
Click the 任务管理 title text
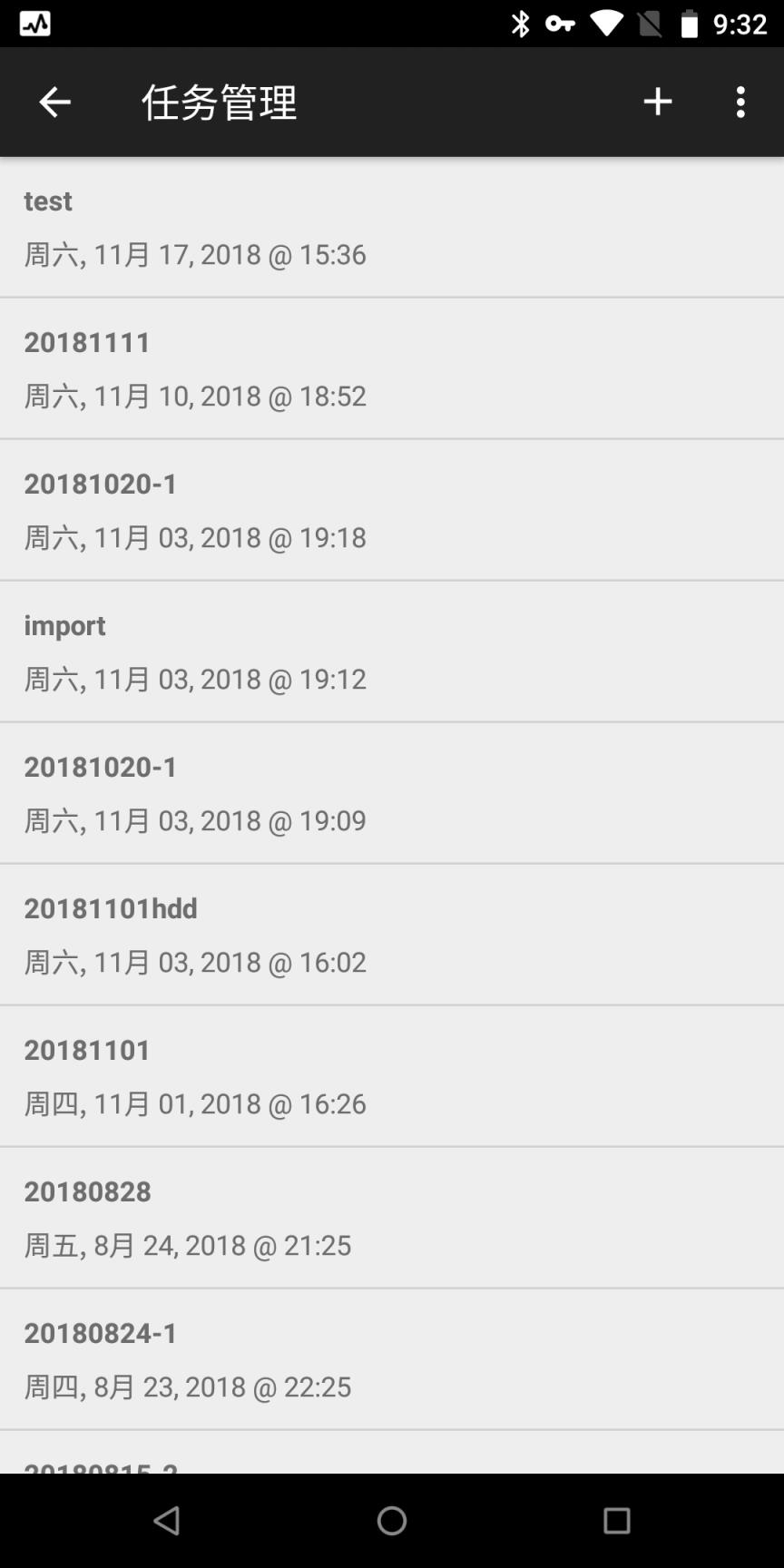pos(218,102)
